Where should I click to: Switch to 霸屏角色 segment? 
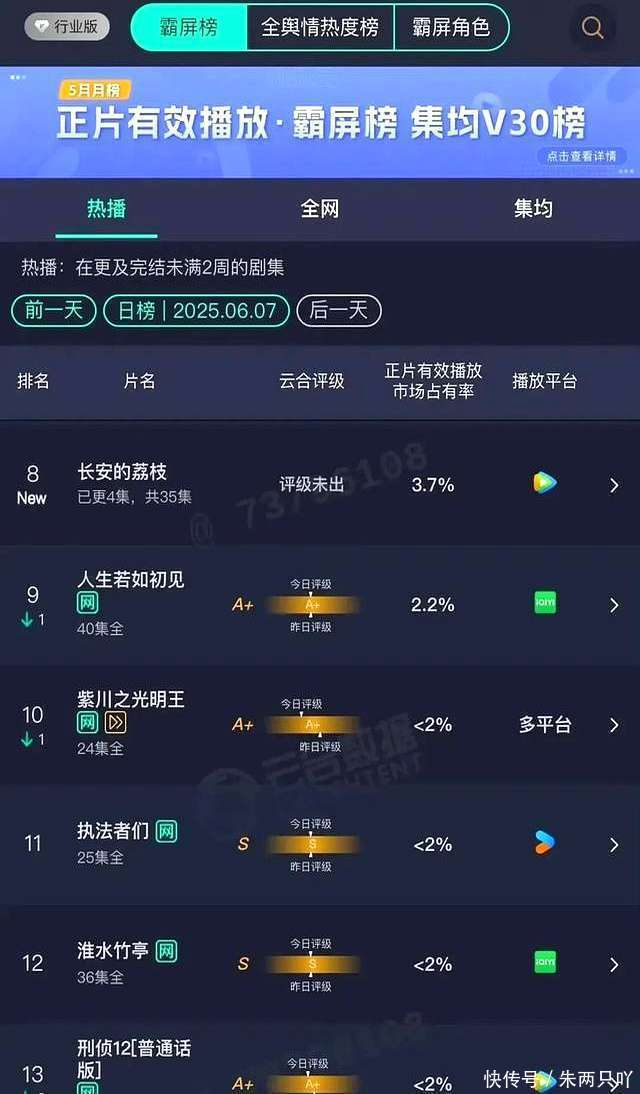tap(451, 27)
